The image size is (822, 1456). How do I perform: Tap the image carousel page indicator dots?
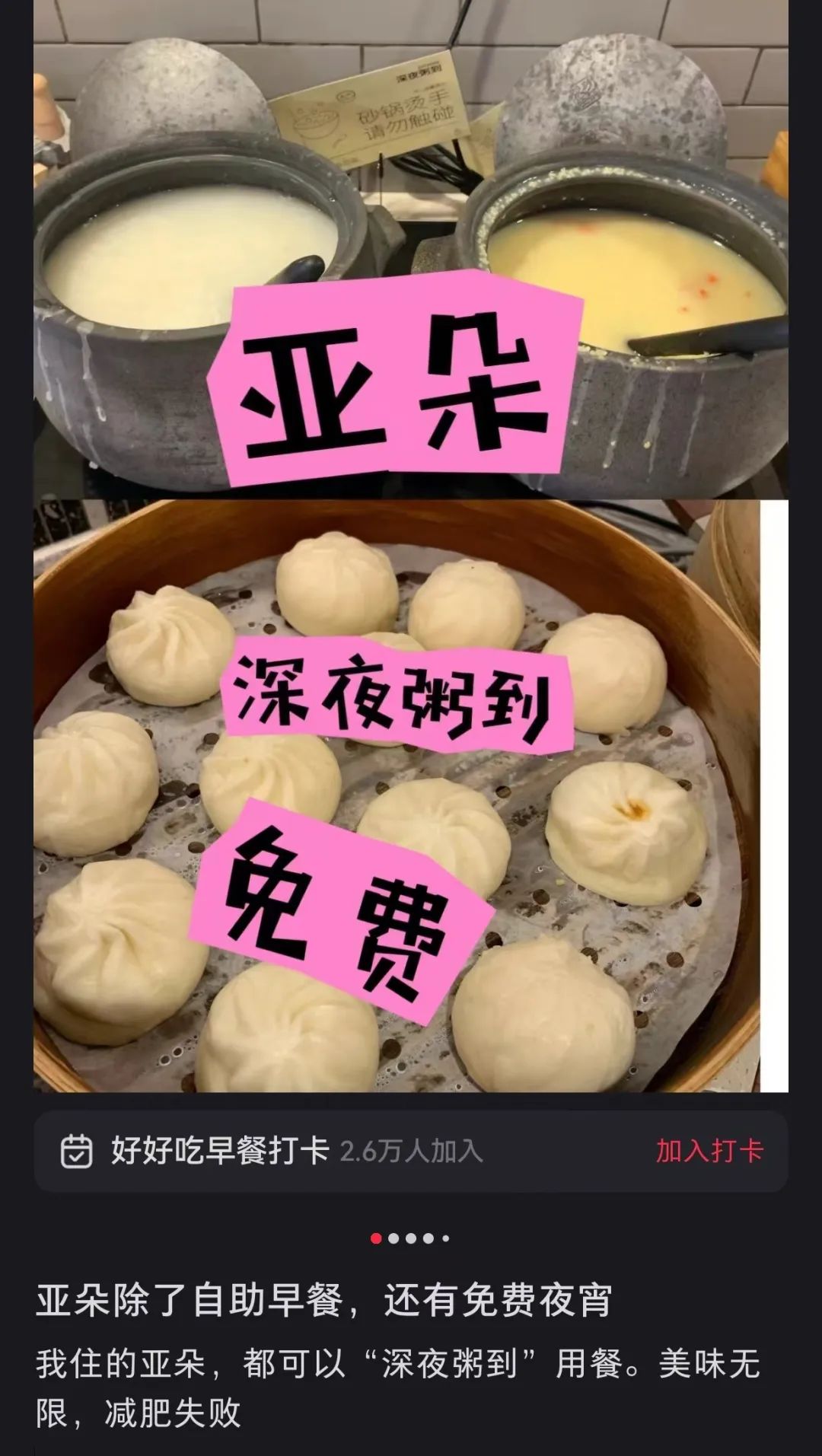pos(410,1238)
